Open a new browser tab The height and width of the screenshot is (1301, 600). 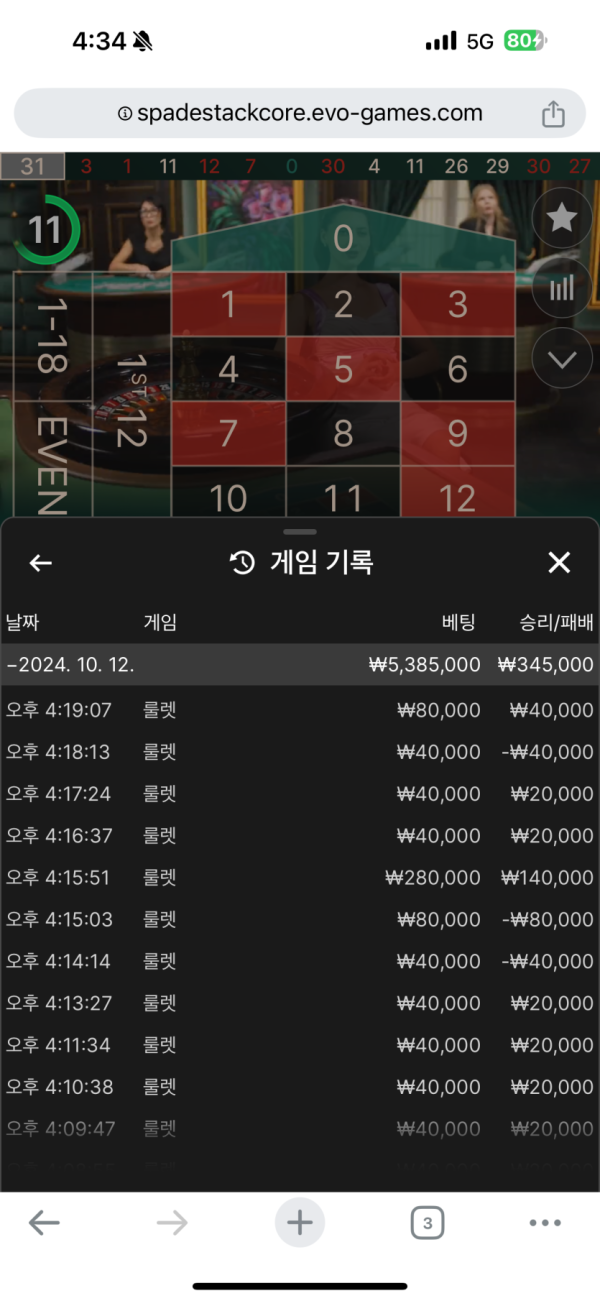[300, 1222]
